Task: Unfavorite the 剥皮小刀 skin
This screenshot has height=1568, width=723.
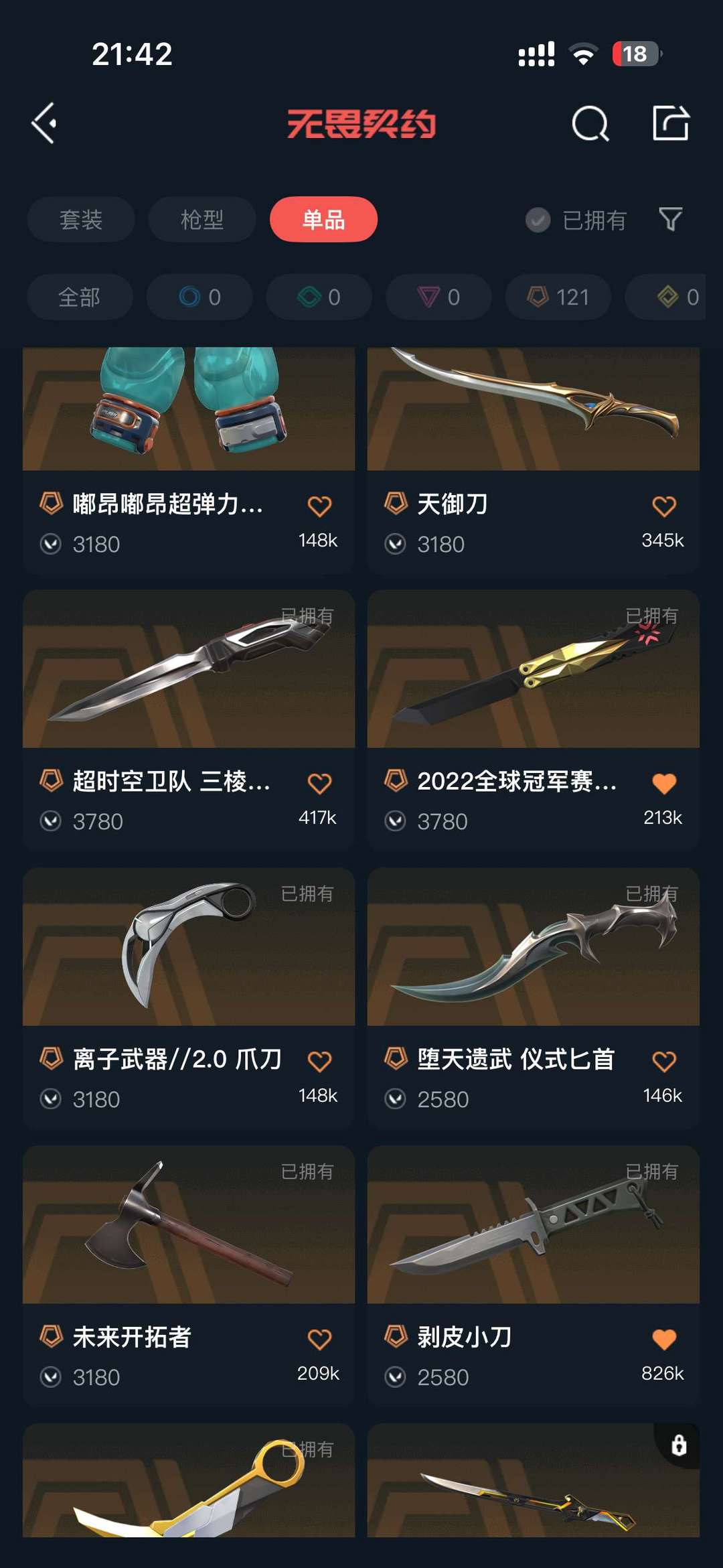Action: [664, 1337]
